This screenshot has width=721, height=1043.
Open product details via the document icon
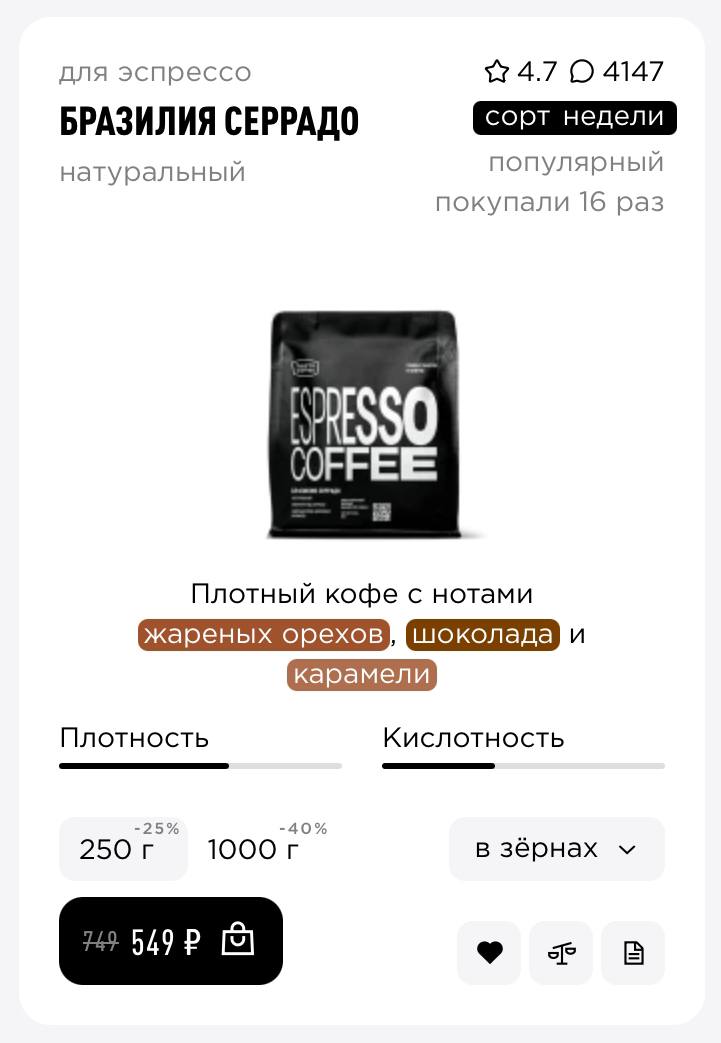633,952
